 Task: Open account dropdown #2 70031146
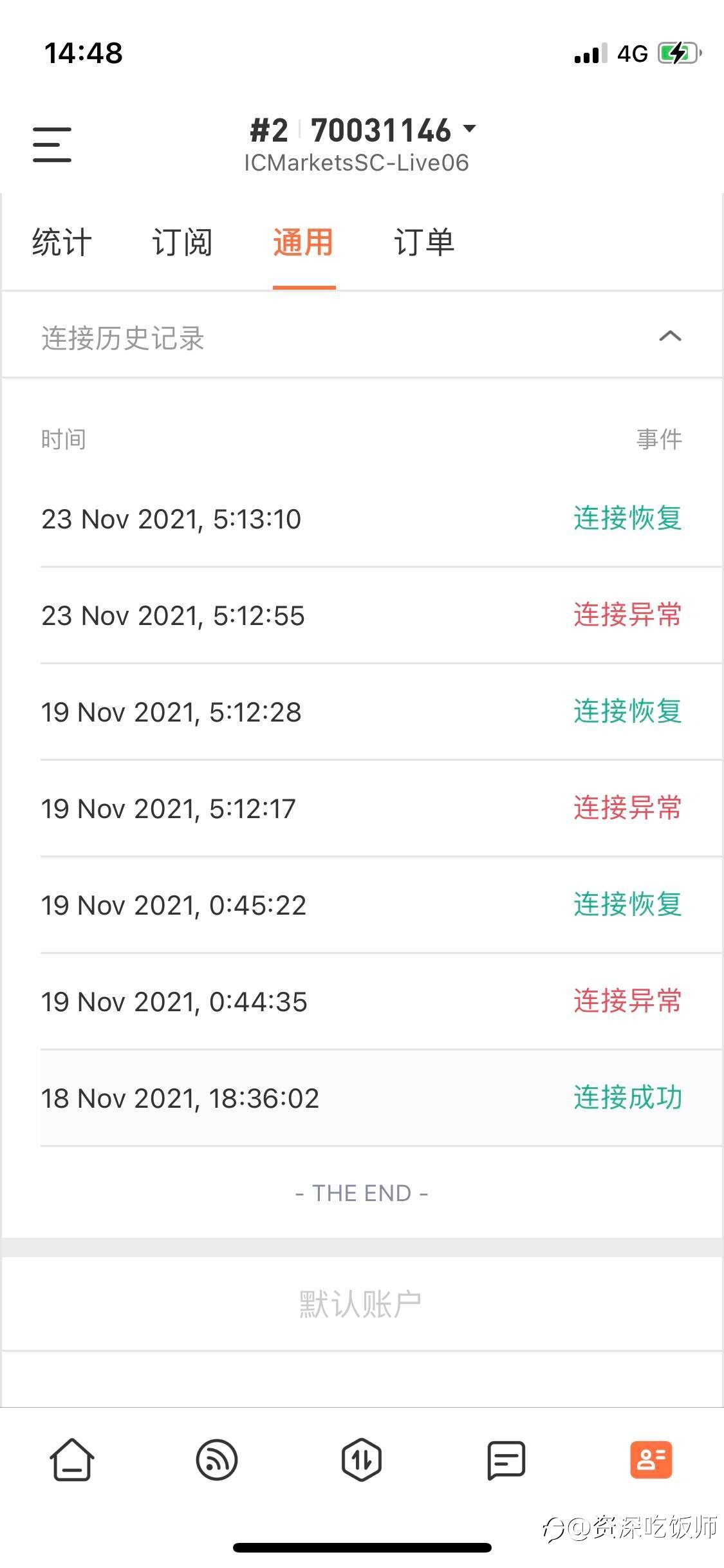[x=362, y=131]
